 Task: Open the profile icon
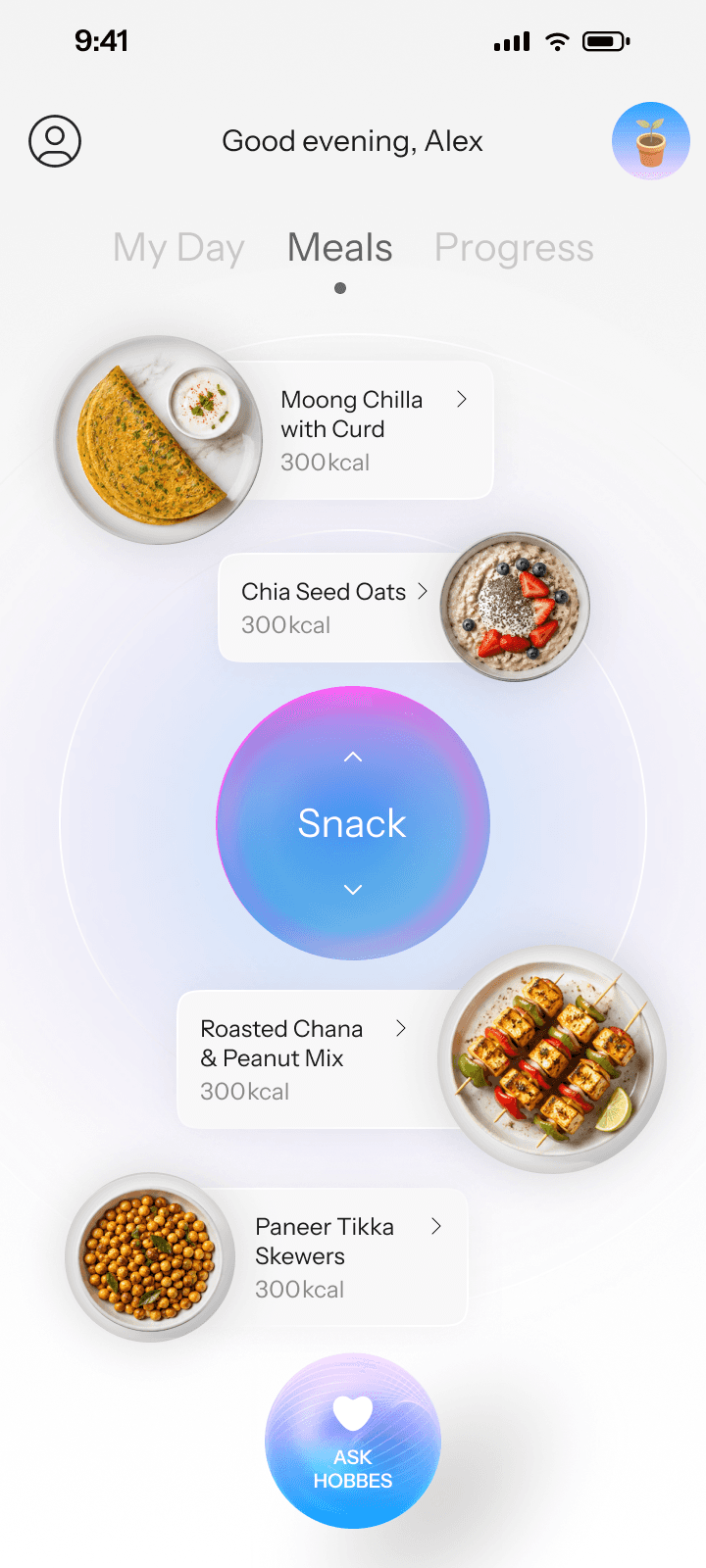[55, 141]
